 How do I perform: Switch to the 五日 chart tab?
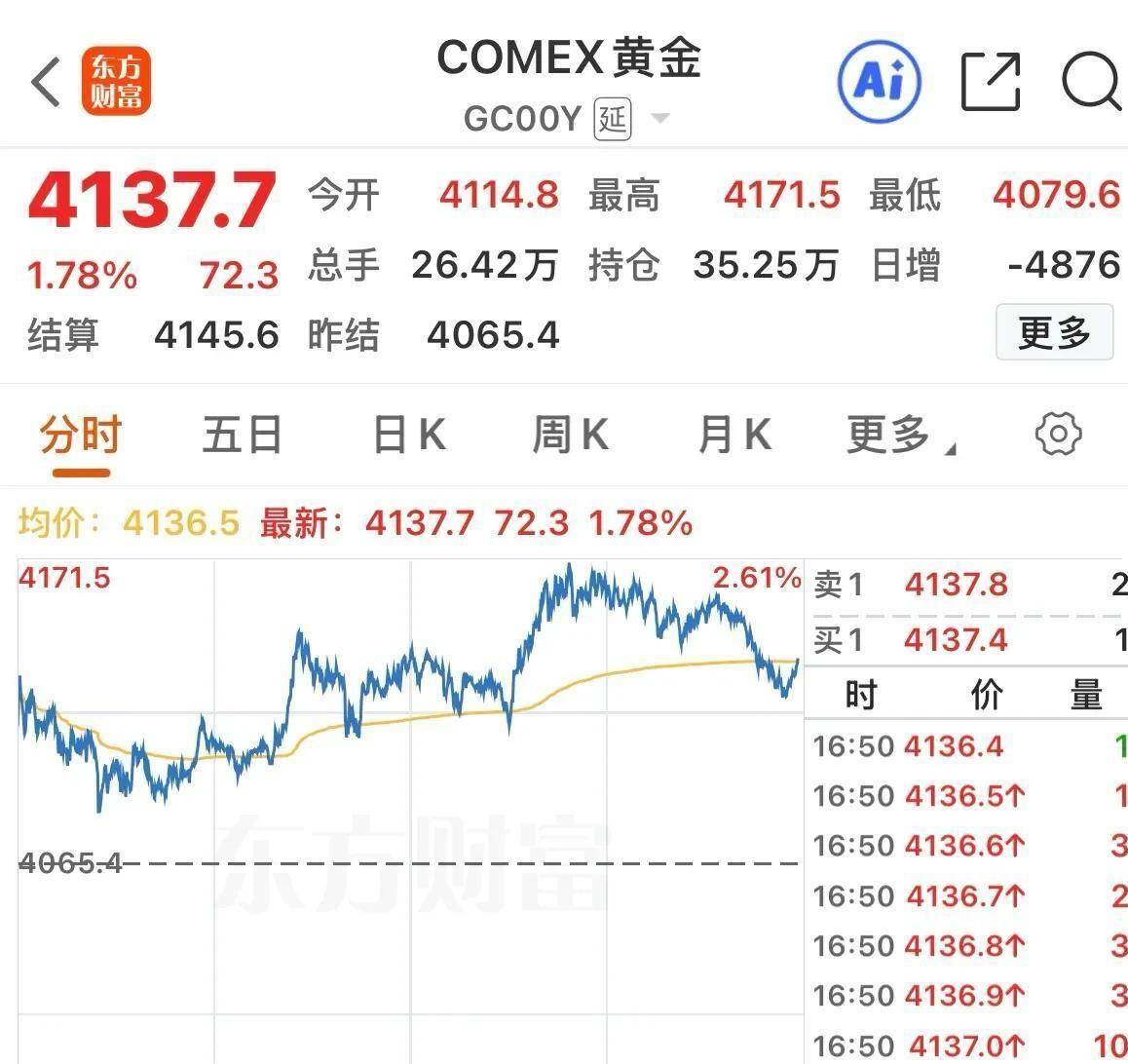(x=242, y=435)
